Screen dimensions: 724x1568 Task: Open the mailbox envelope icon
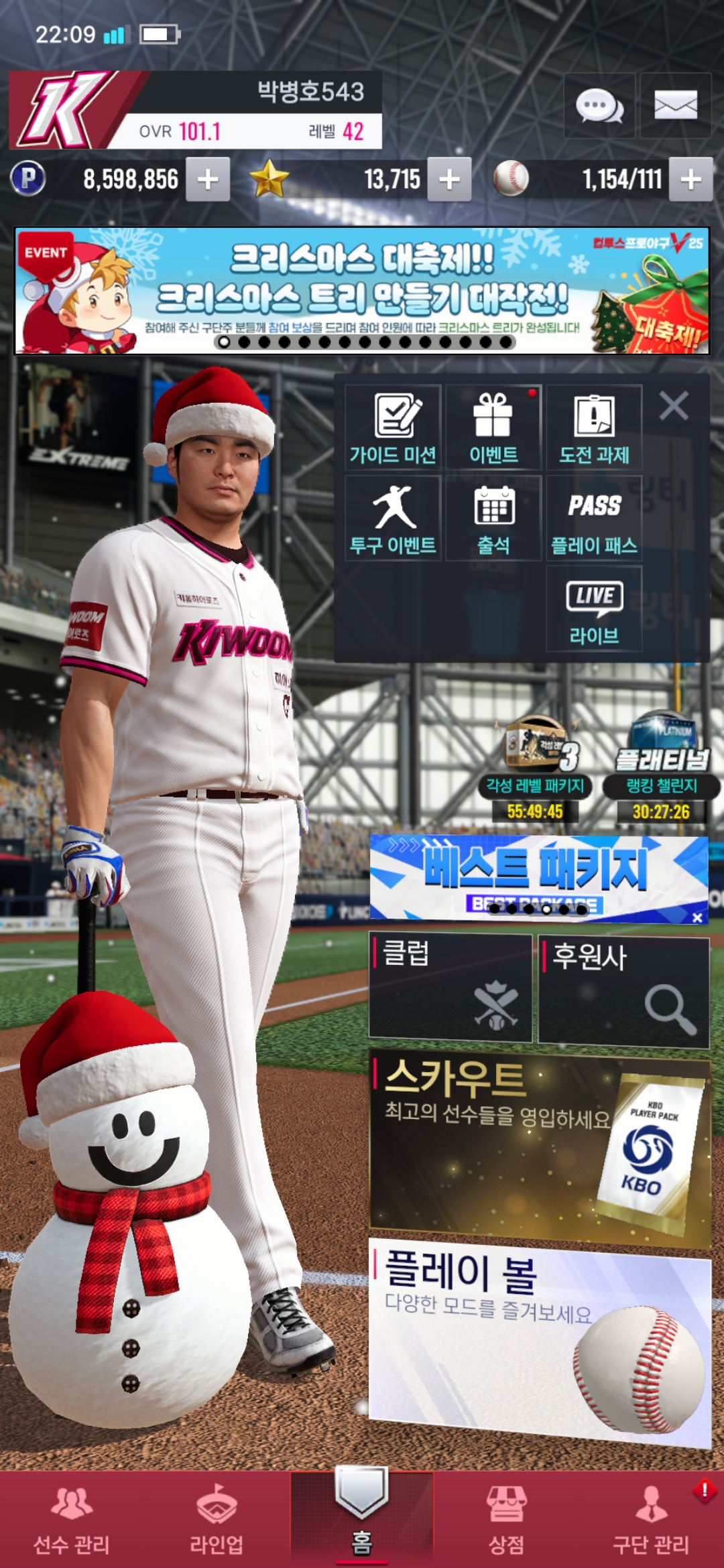pyautogui.click(x=675, y=106)
